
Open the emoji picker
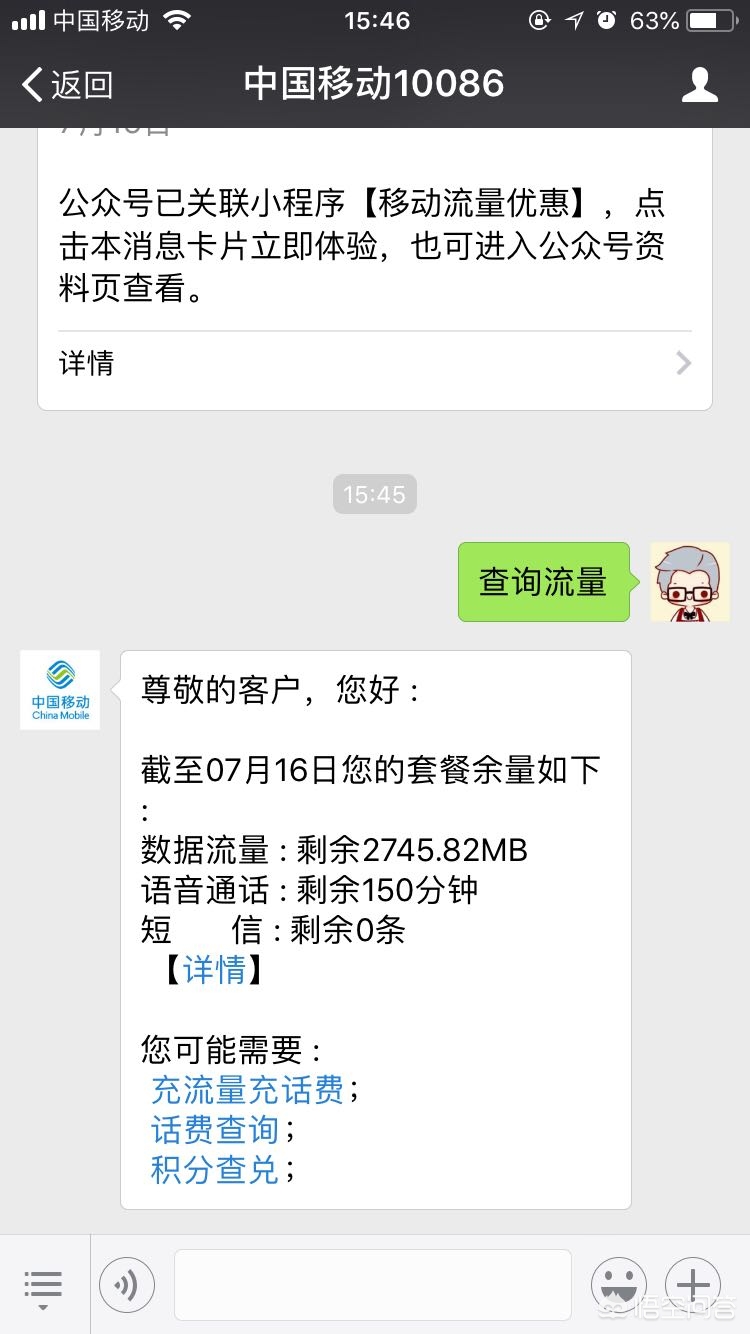tap(618, 1285)
